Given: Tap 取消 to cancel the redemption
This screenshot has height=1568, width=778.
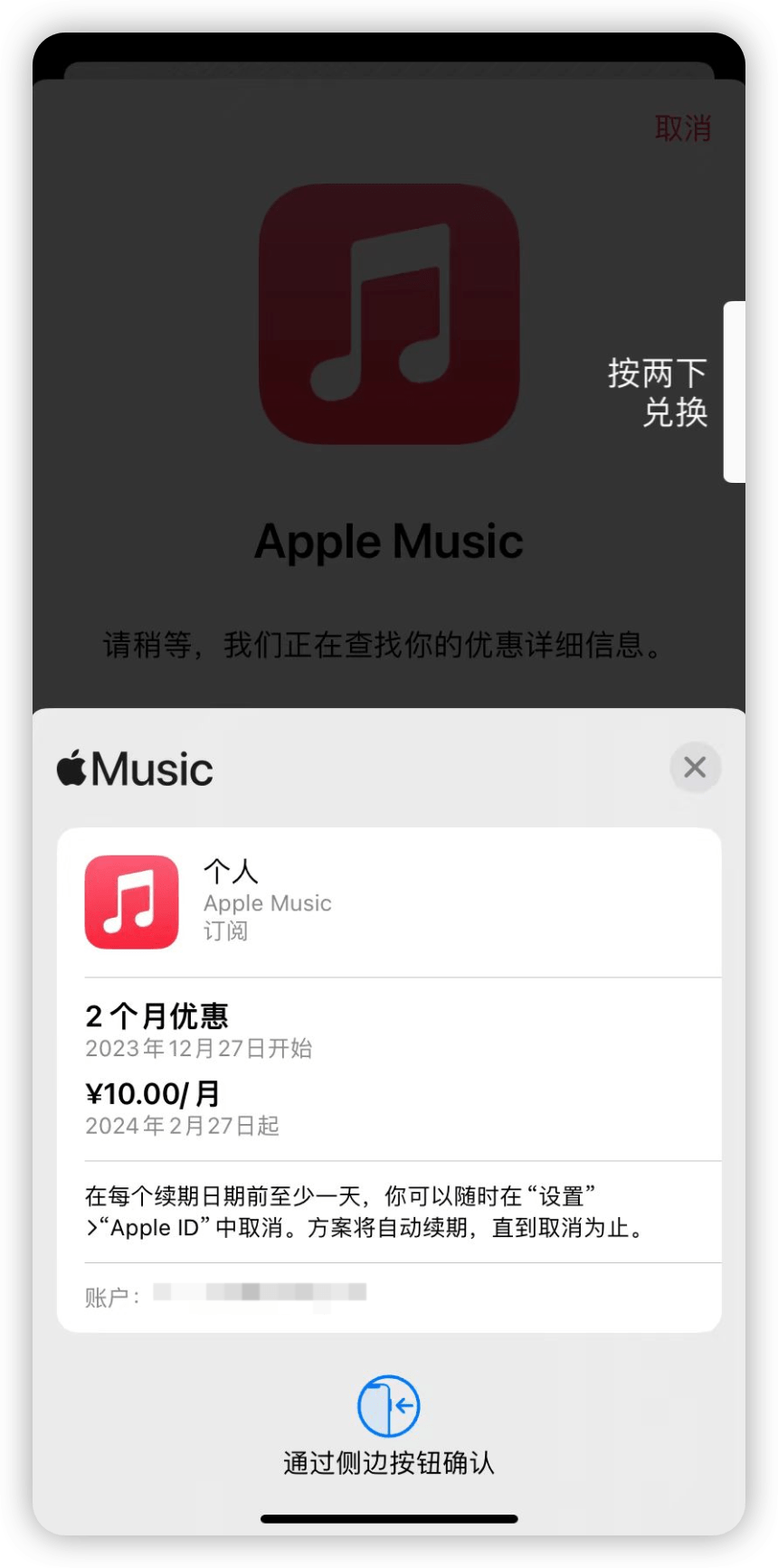Looking at the screenshot, I should pyautogui.click(x=683, y=128).
